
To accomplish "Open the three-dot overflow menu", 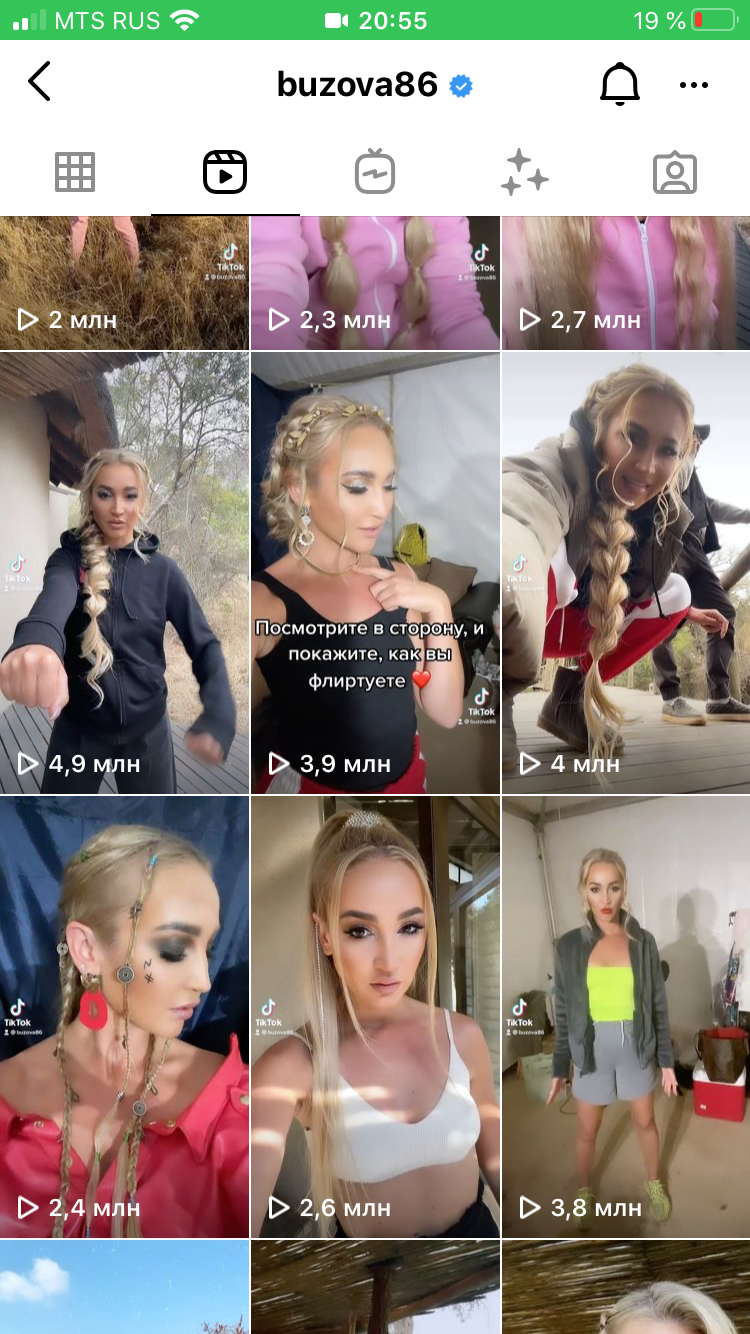I will tap(693, 85).
